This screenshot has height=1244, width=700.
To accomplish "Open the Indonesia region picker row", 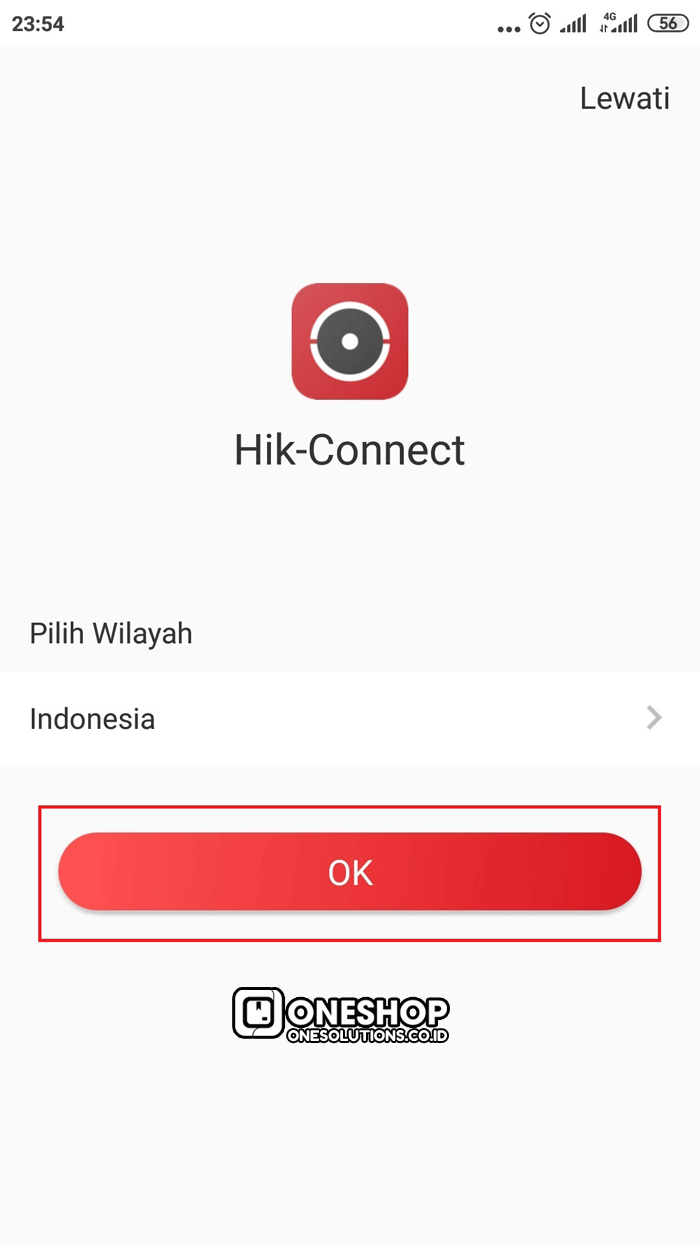I will tap(350, 718).
